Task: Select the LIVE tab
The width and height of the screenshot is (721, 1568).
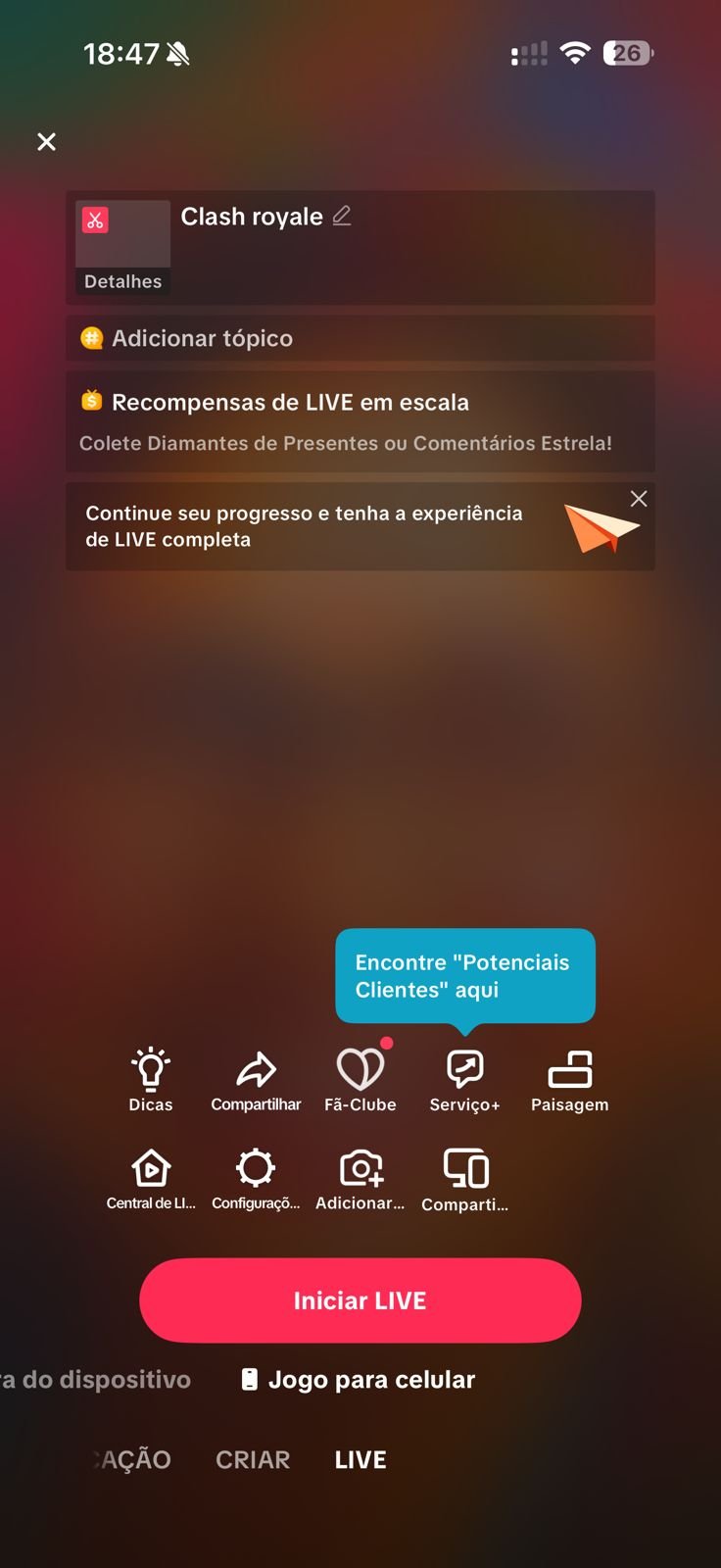Action: 360,1460
